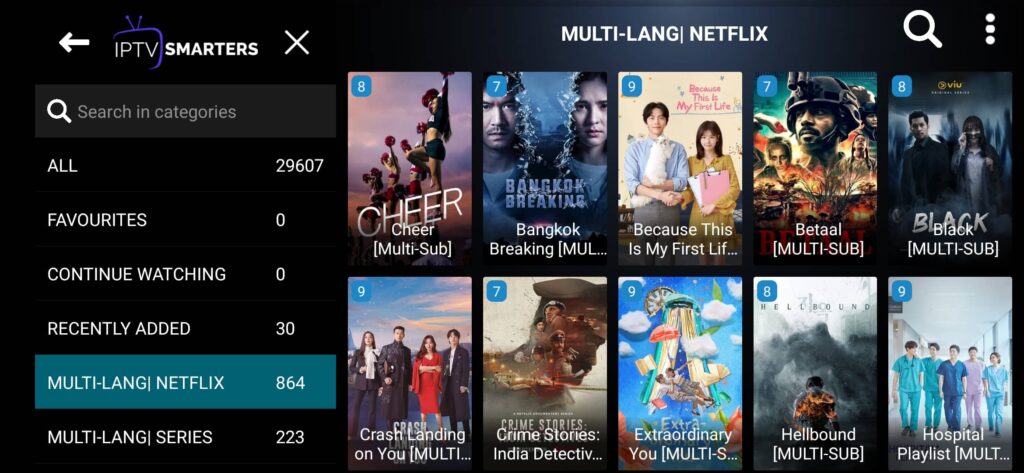Open the Cheer series tile
Screen dimensions: 1024x473
click(x=410, y=167)
